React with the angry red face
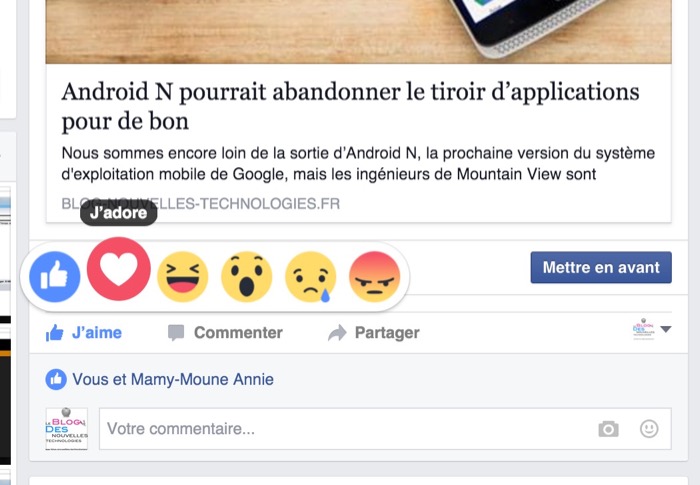Image resolution: width=700 pixels, height=485 pixels. pos(375,276)
